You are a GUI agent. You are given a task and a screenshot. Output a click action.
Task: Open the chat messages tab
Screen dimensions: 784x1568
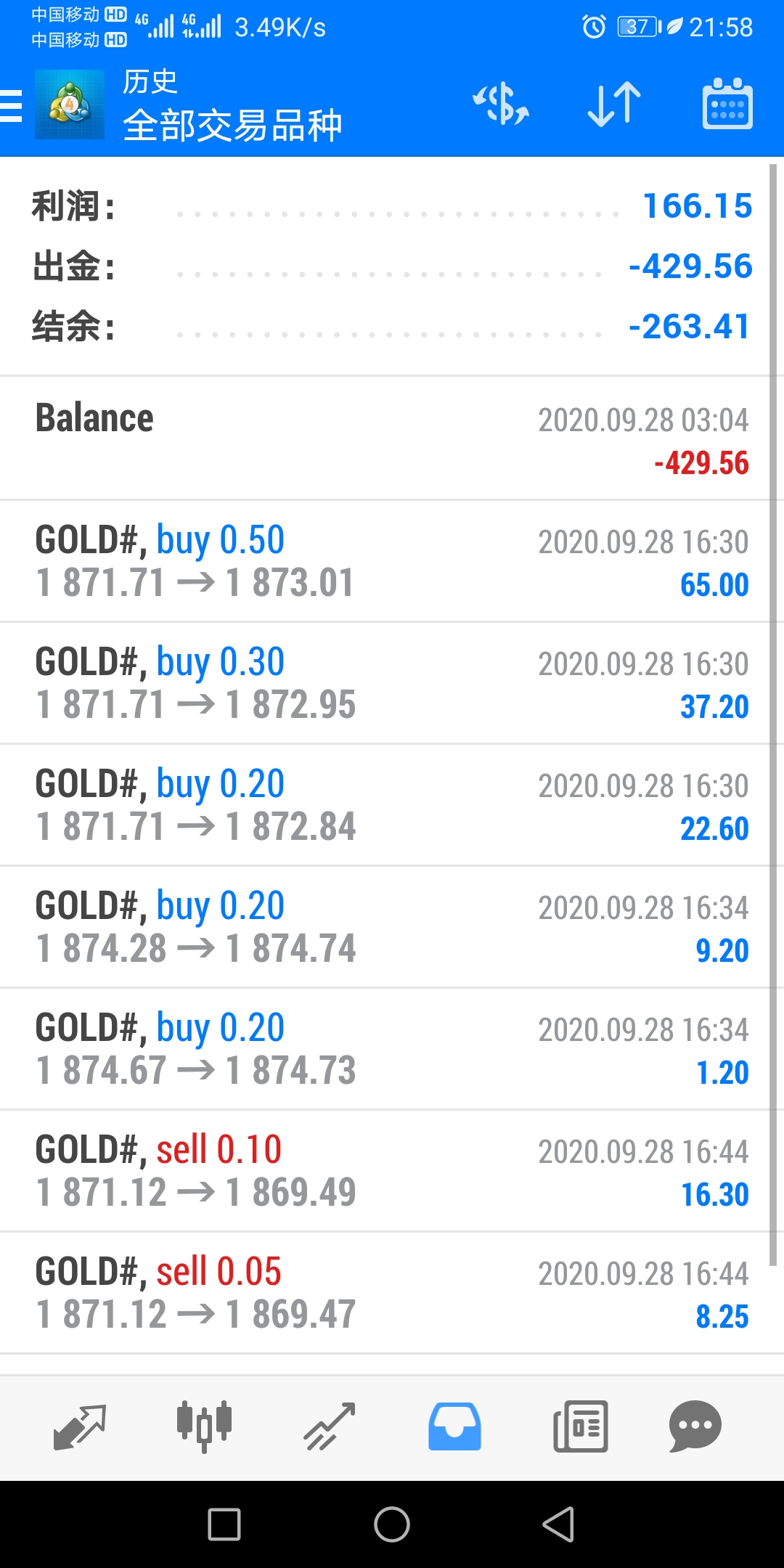click(695, 1426)
